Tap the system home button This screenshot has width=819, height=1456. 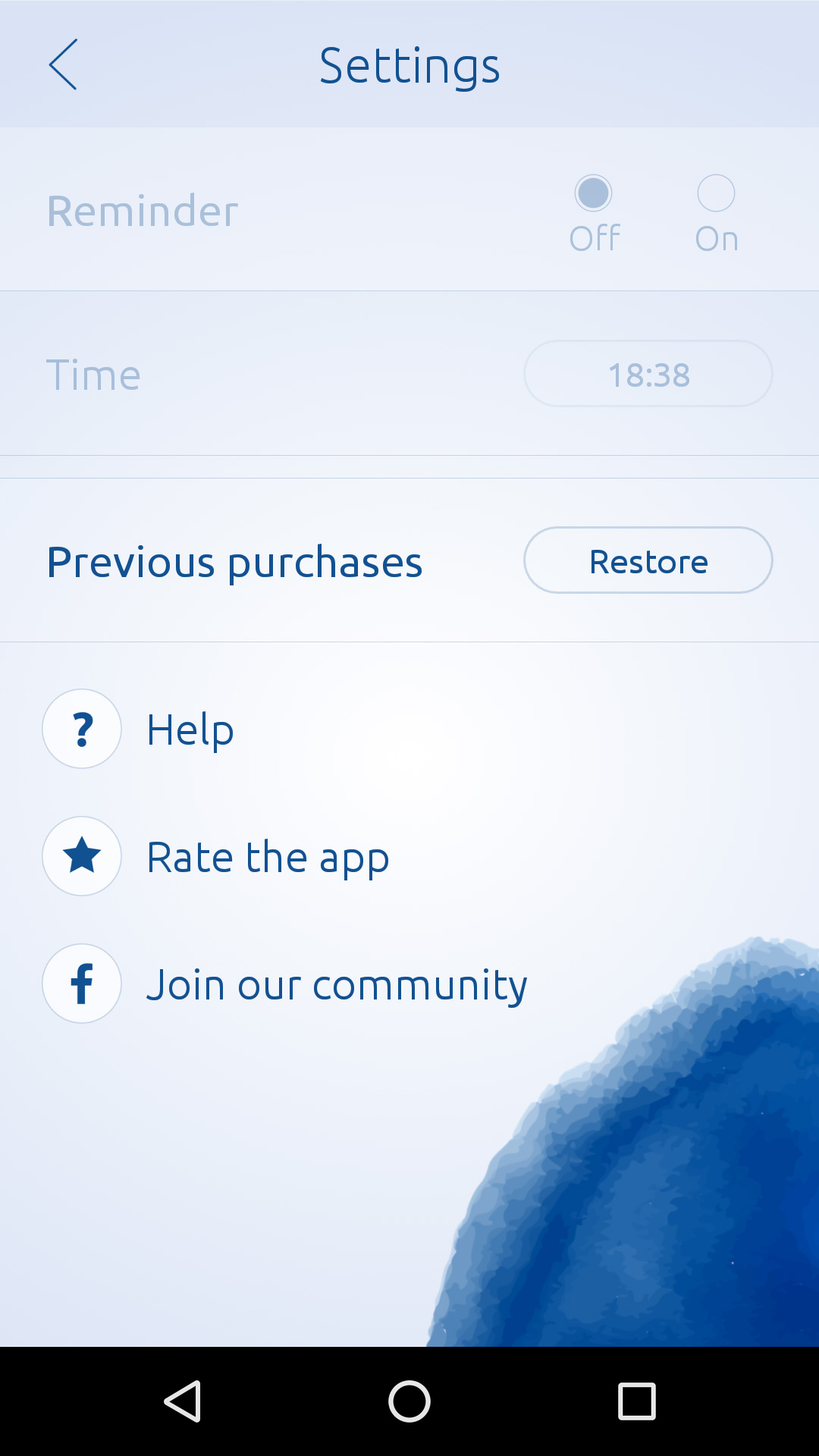409,1401
